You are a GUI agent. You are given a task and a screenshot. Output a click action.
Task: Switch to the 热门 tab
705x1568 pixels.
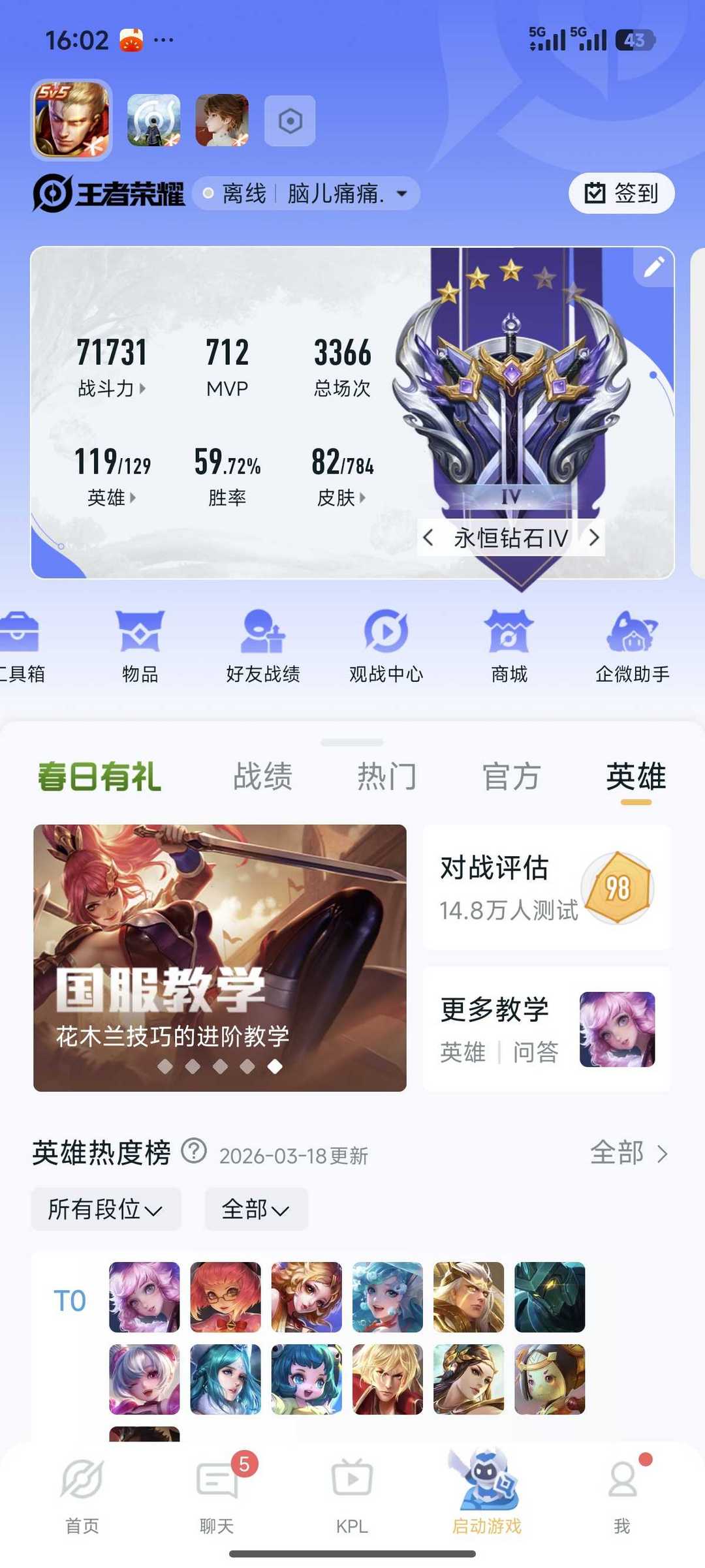(x=386, y=777)
